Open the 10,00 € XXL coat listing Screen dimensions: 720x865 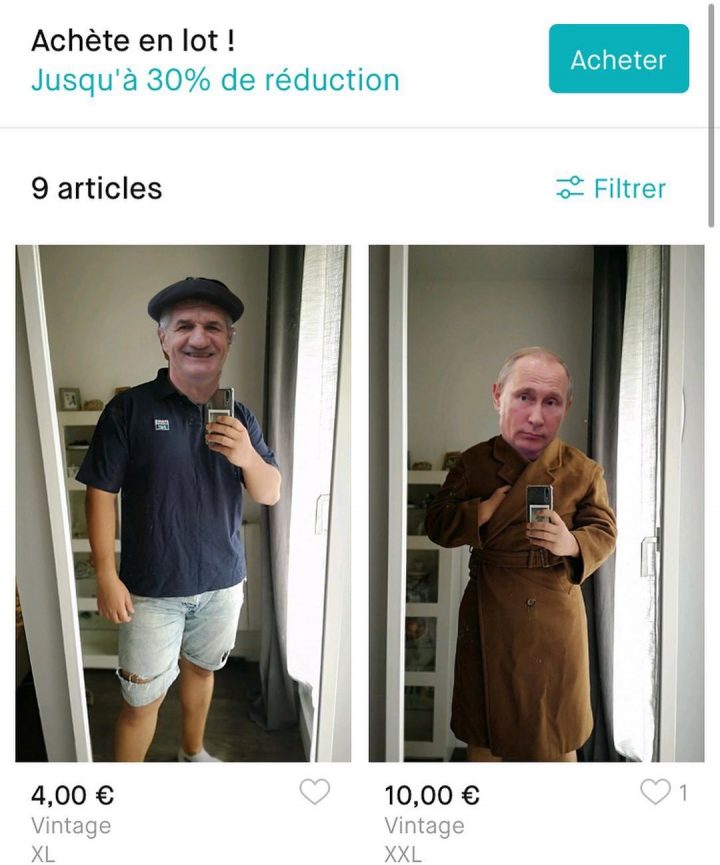[536, 503]
